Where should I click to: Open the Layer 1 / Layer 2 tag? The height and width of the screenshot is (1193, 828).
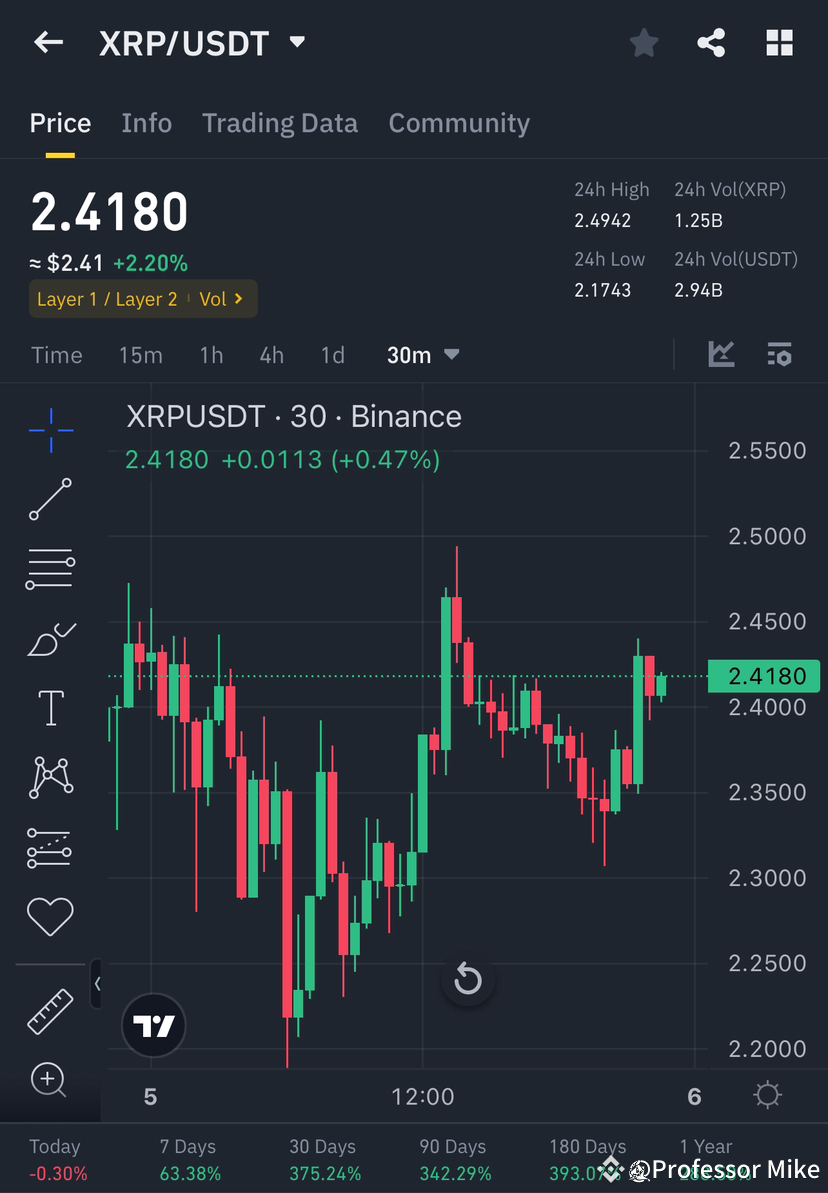click(143, 298)
